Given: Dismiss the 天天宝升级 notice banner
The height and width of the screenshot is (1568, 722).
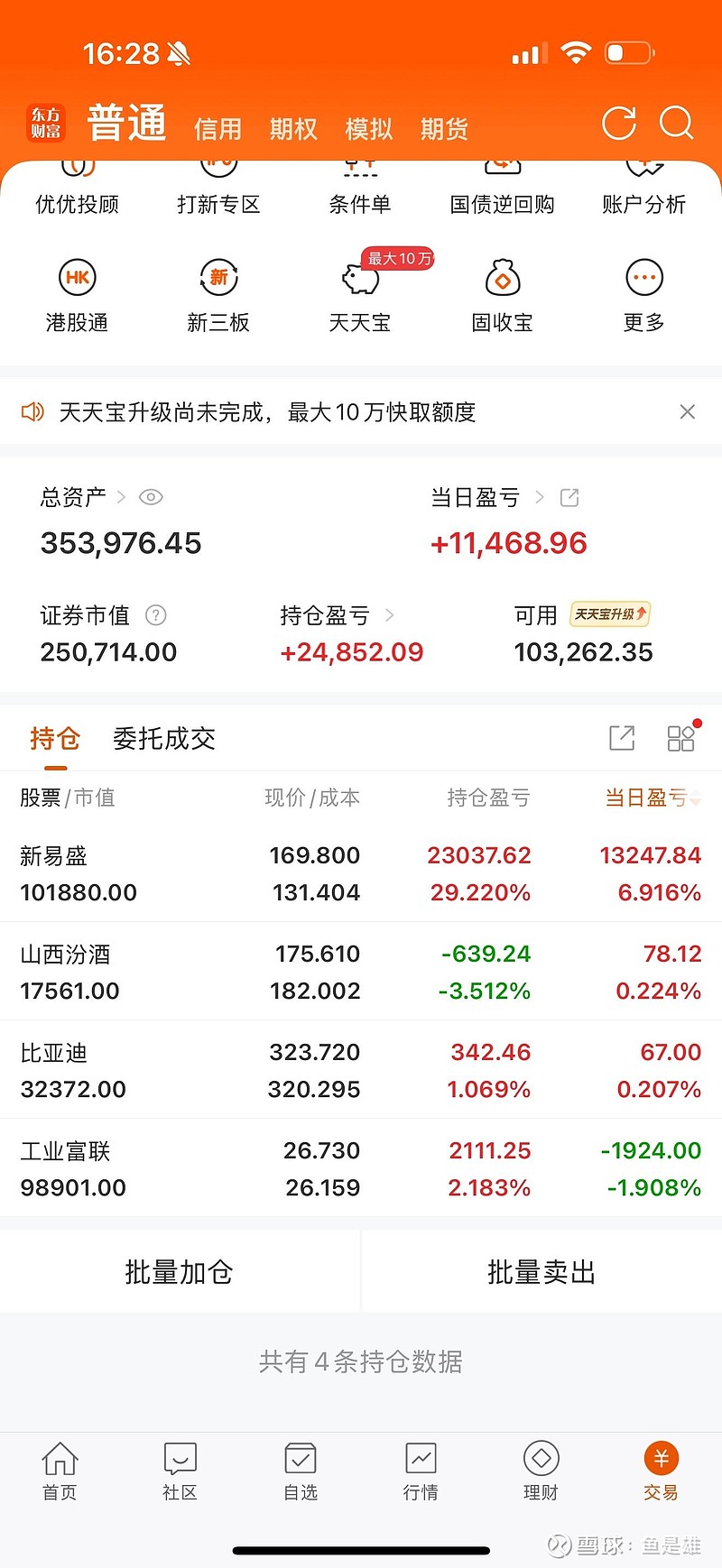Looking at the screenshot, I should click(x=688, y=411).
